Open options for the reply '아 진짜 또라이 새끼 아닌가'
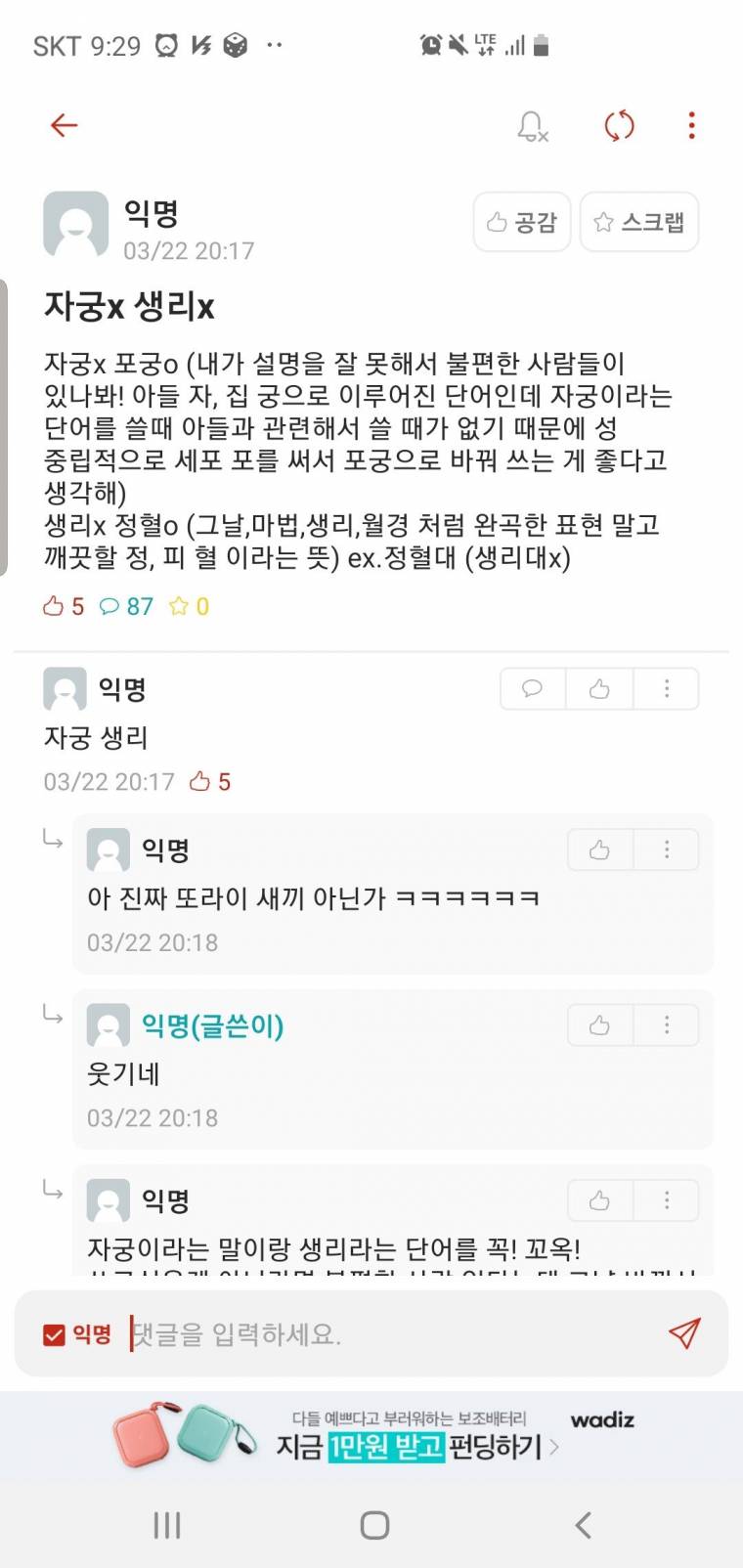The width and height of the screenshot is (743, 1568). (x=667, y=849)
